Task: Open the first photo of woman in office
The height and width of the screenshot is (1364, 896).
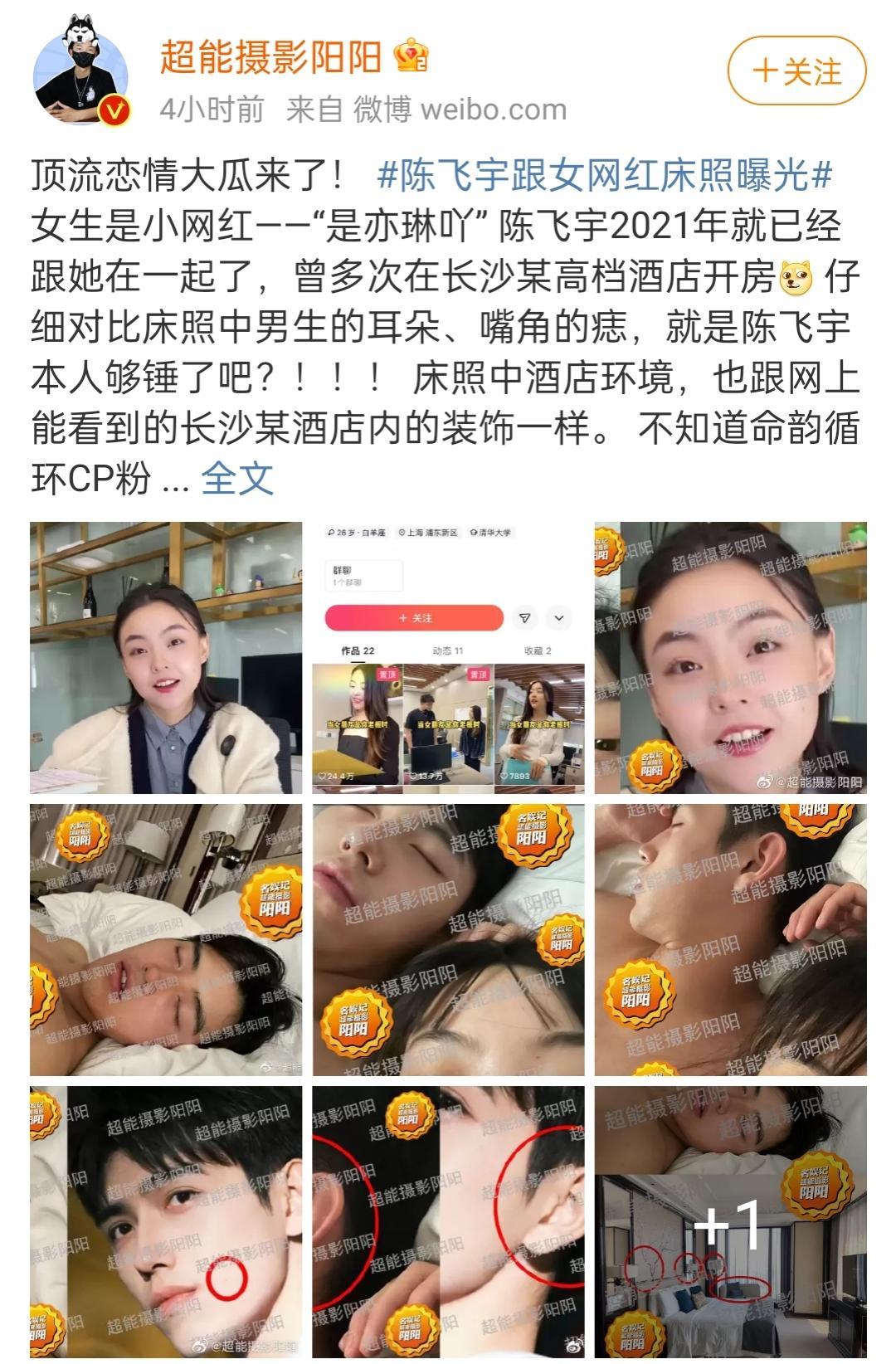Action: (x=166, y=658)
